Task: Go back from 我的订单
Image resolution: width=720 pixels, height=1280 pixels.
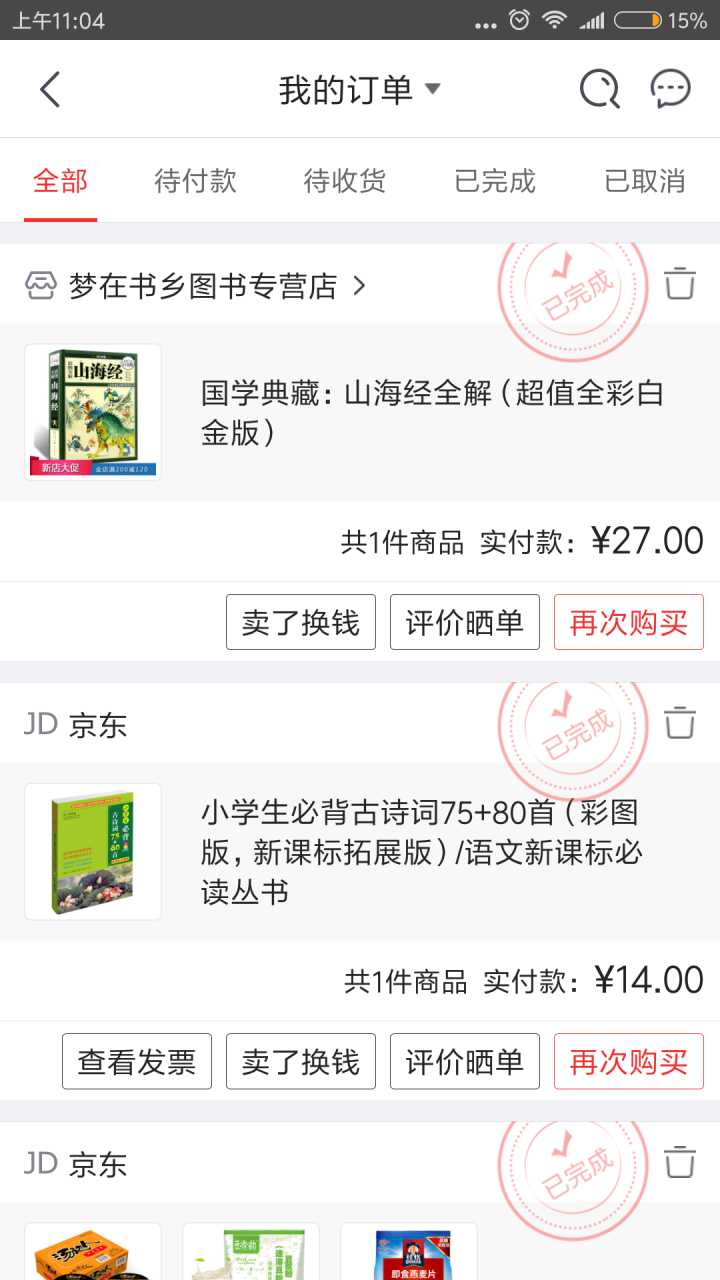Action: pos(50,89)
